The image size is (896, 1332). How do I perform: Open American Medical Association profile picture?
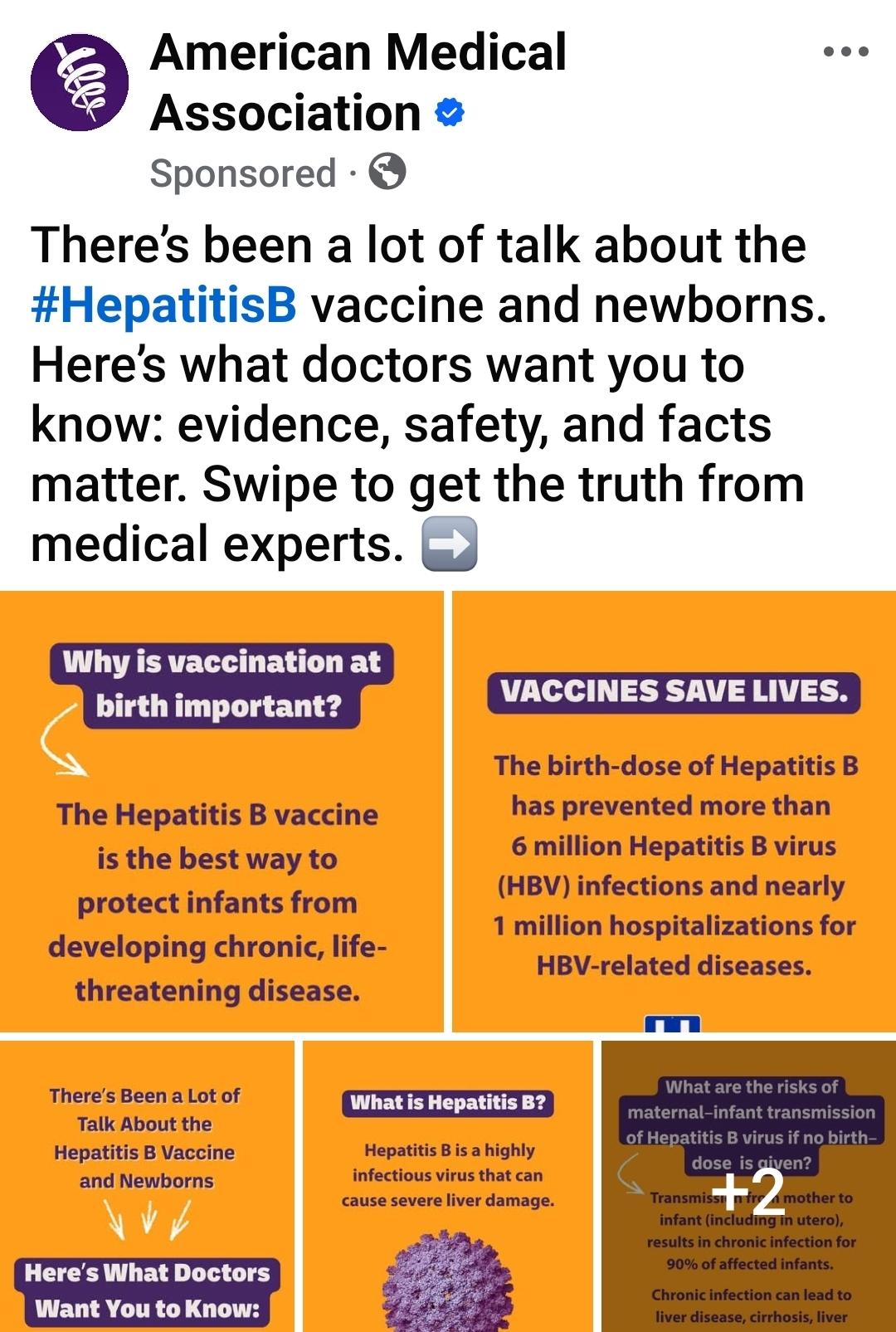coord(80,82)
